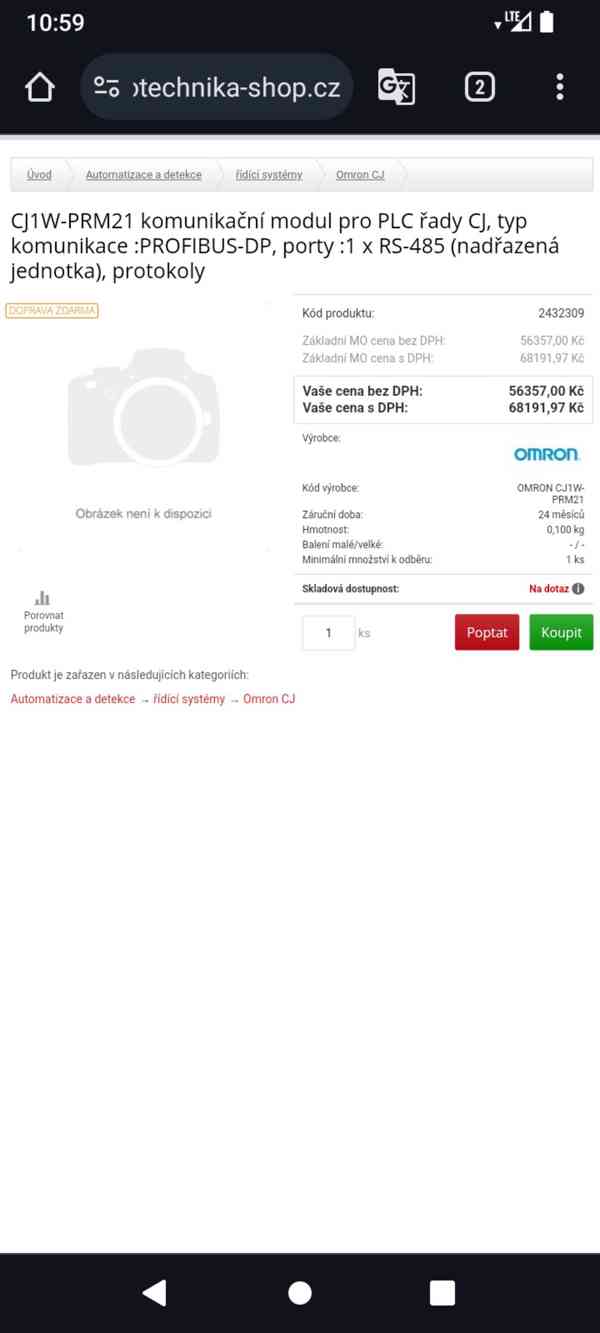Focus the quantity field showing 1
The width and height of the screenshot is (600, 1333).
(328, 633)
